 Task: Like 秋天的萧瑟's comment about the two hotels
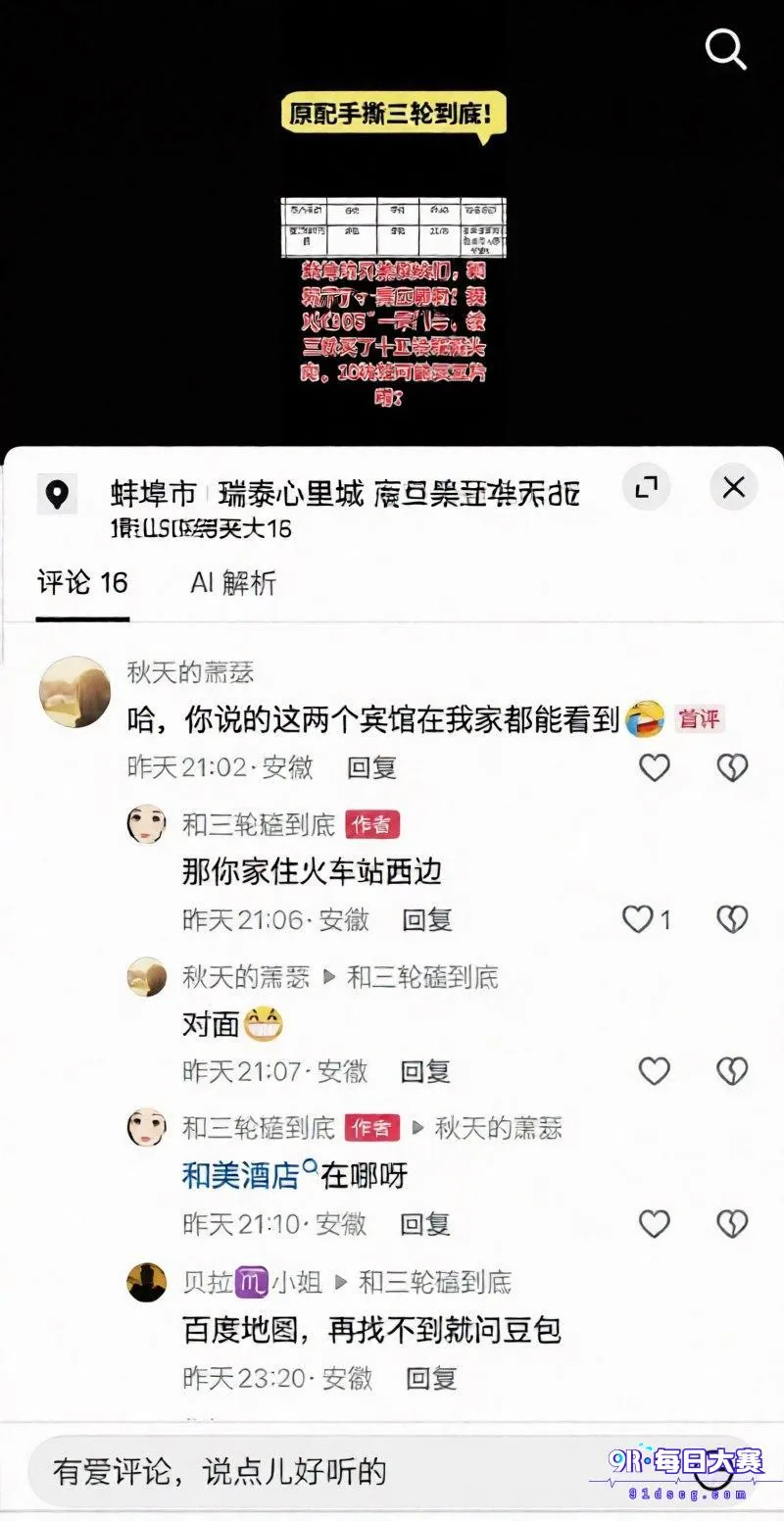(x=654, y=767)
